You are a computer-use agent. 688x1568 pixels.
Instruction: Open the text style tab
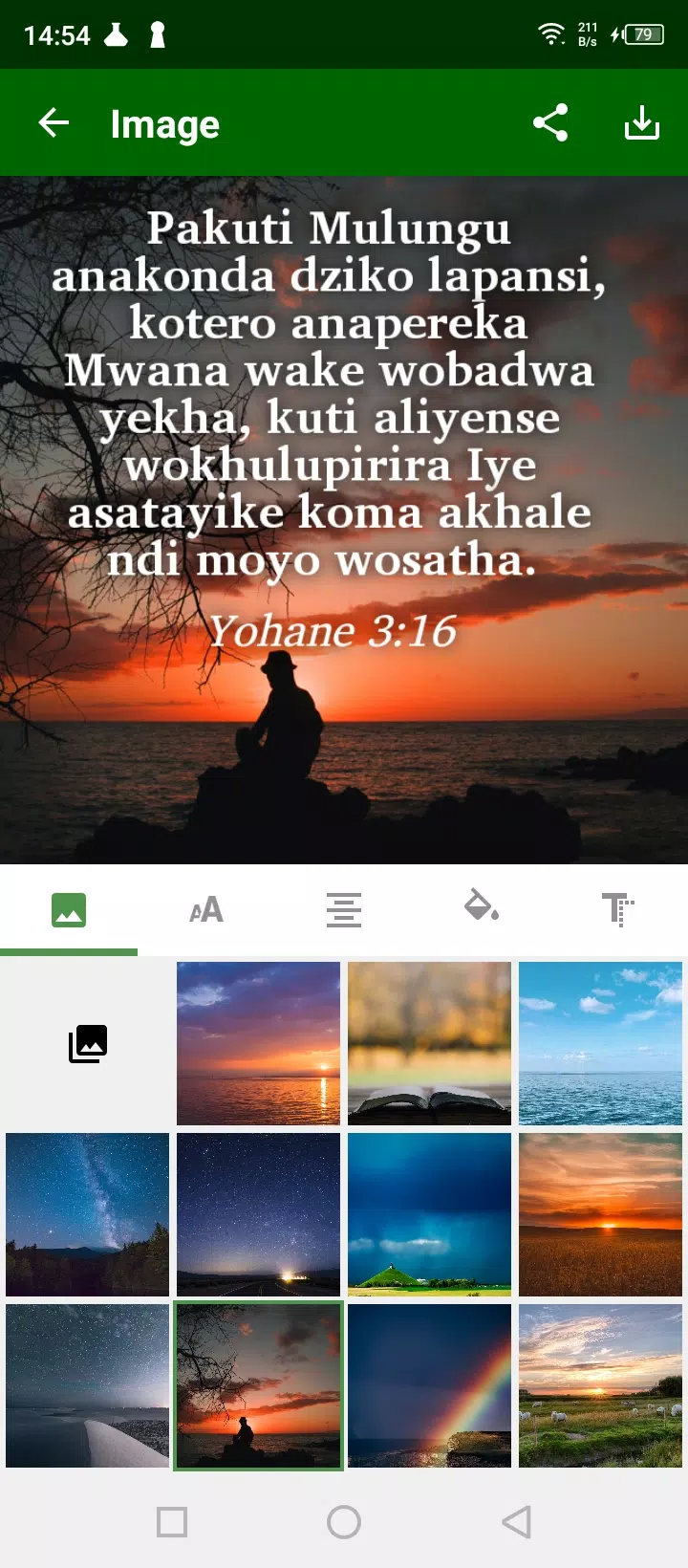point(618,909)
